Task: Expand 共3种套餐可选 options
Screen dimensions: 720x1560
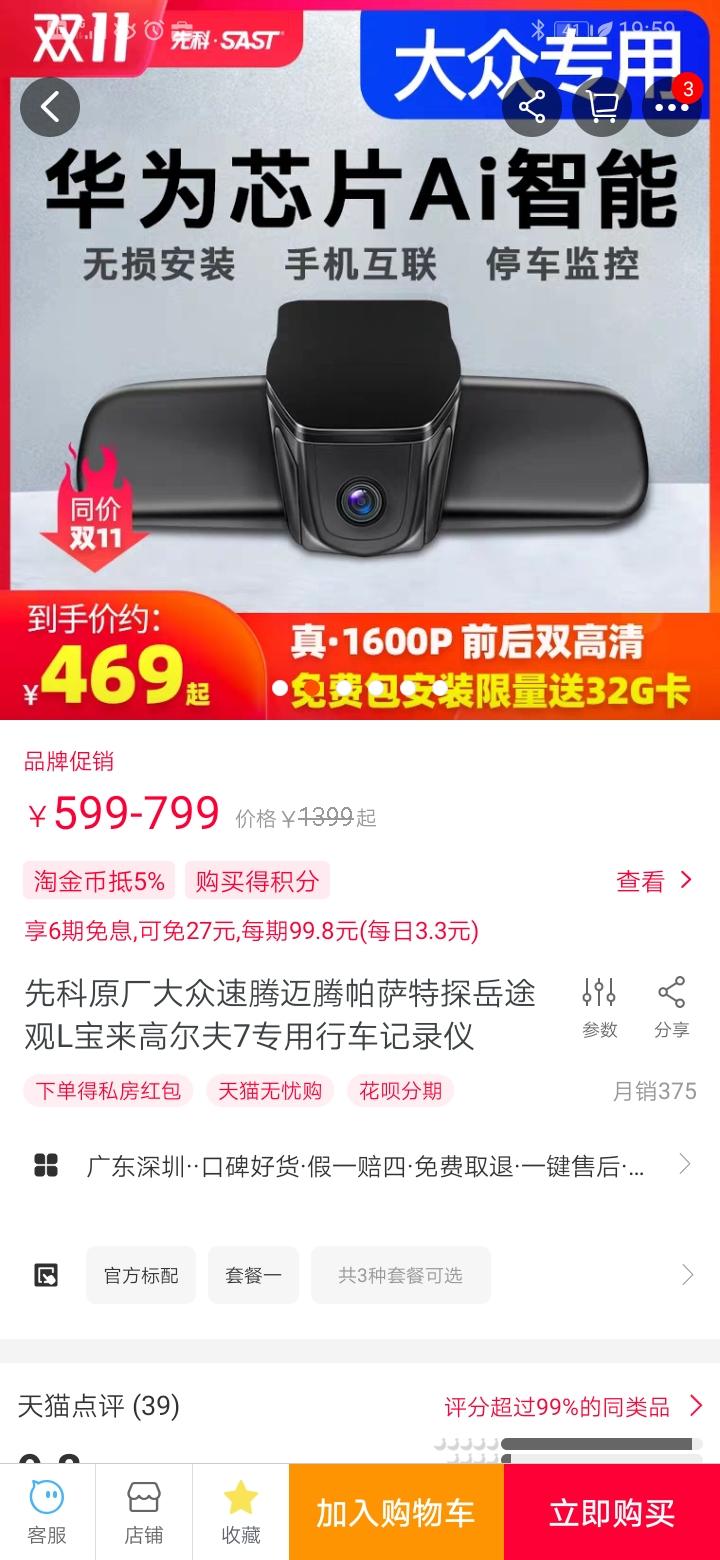Action: click(400, 1275)
